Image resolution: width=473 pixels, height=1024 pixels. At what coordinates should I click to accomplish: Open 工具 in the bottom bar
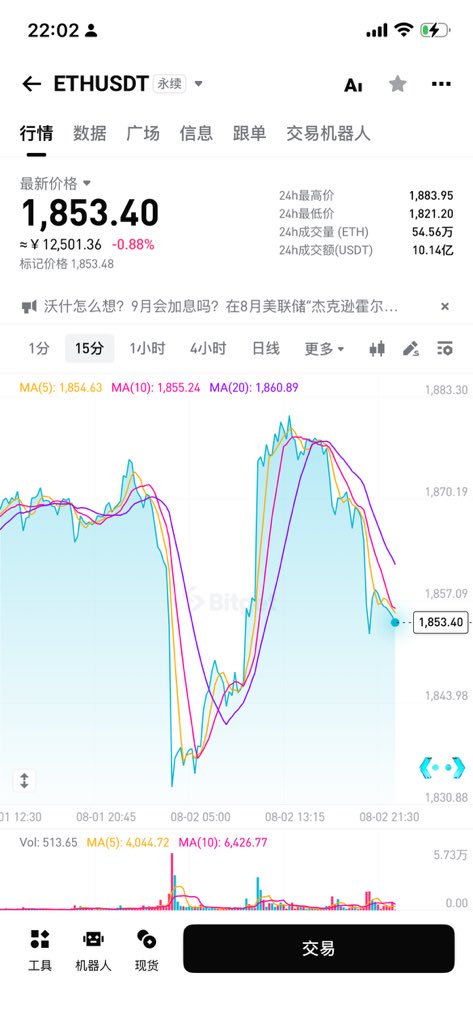[x=40, y=950]
